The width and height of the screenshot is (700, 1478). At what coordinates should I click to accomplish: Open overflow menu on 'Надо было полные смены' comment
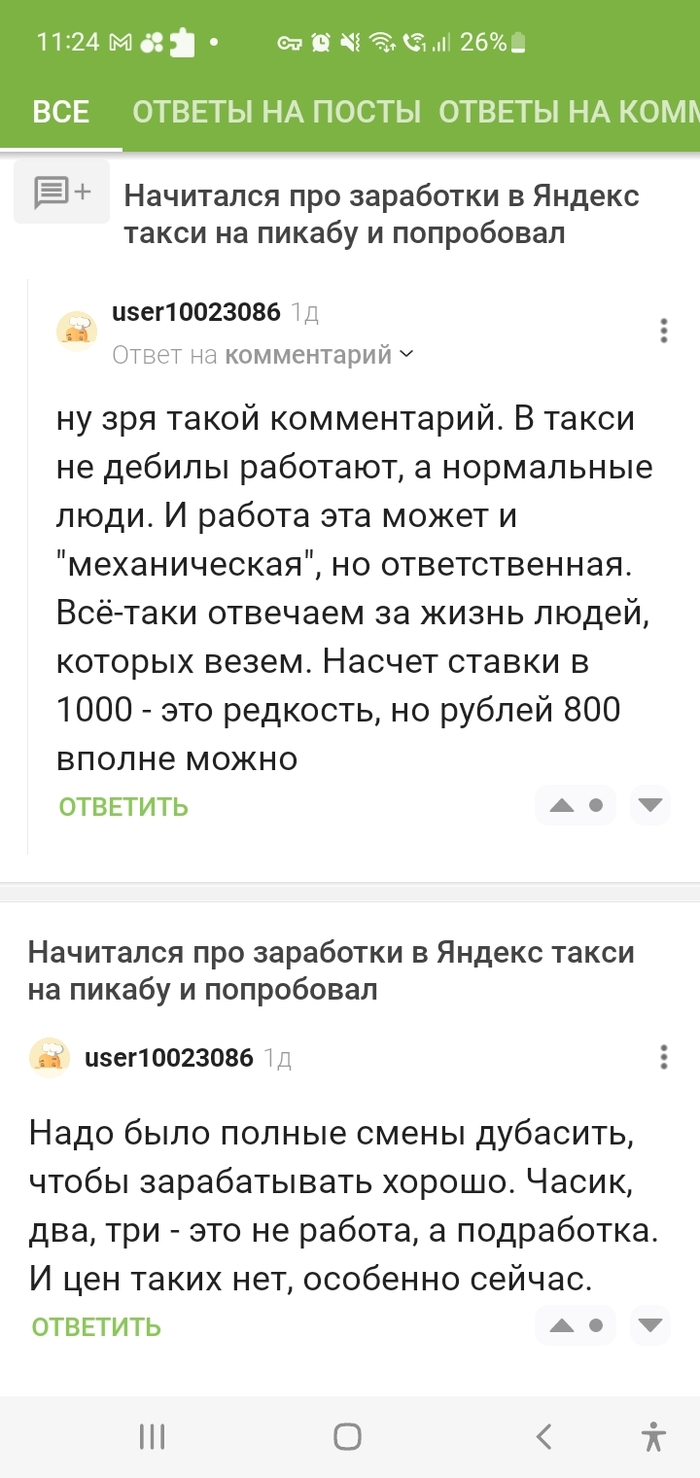(x=664, y=1057)
